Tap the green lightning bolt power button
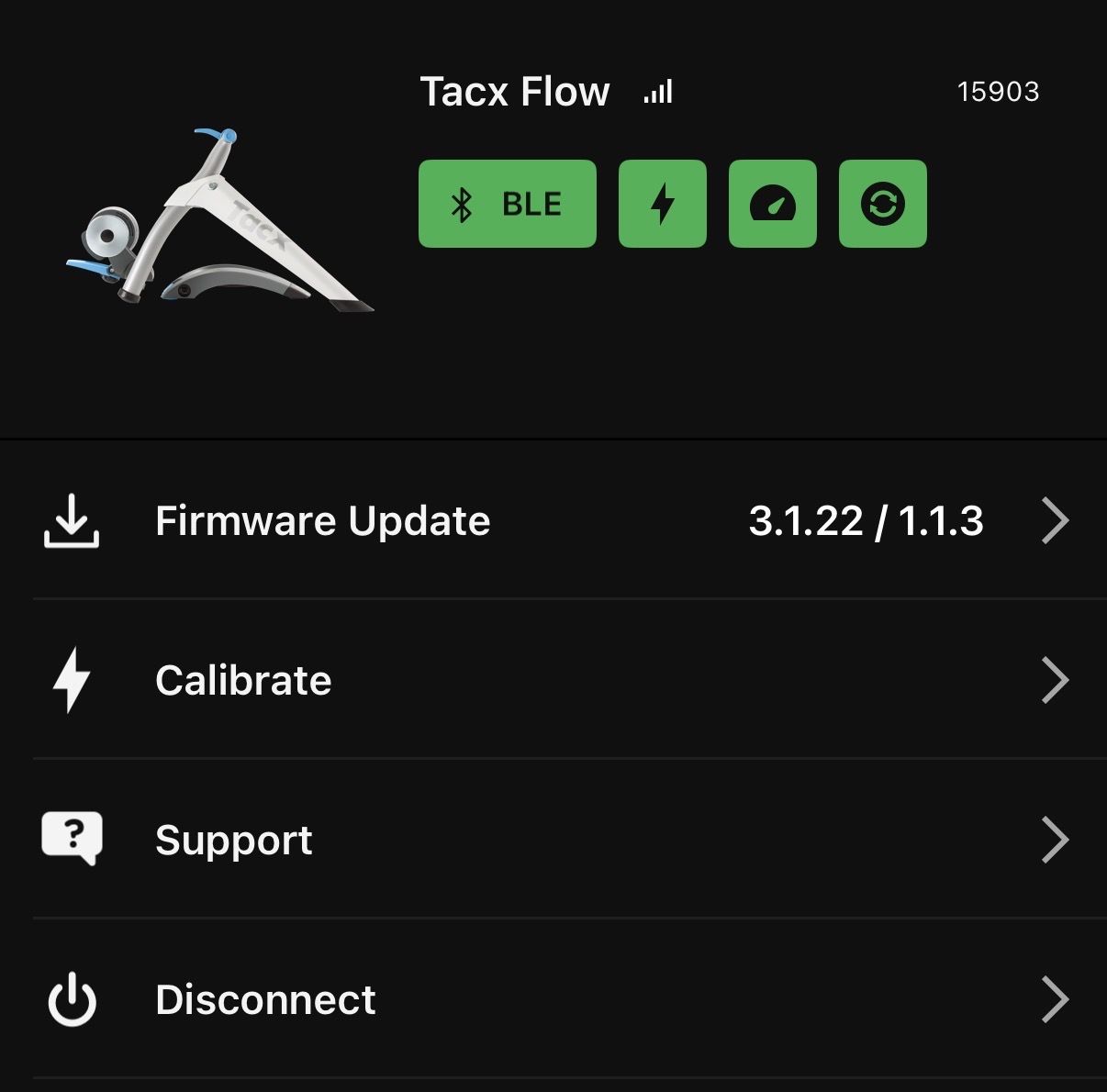Viewport: 1107px width, 1092px height. [x=662, y=204]
